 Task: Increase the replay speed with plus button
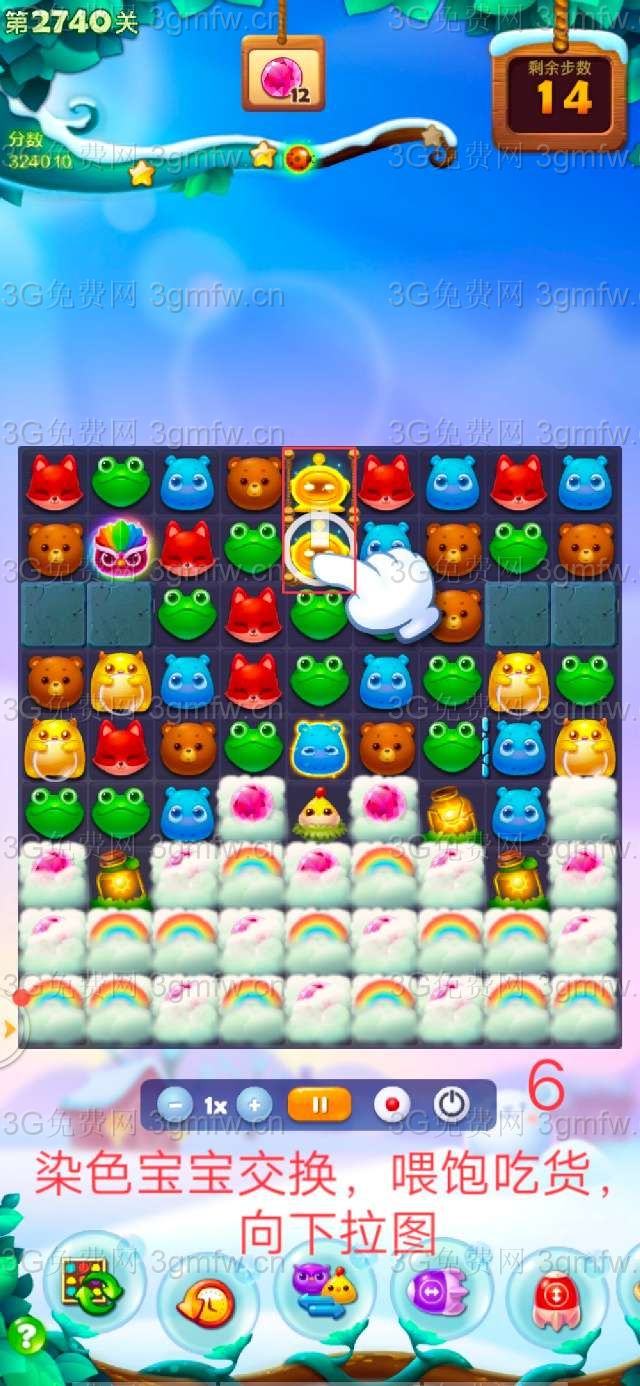[254, 1105]
